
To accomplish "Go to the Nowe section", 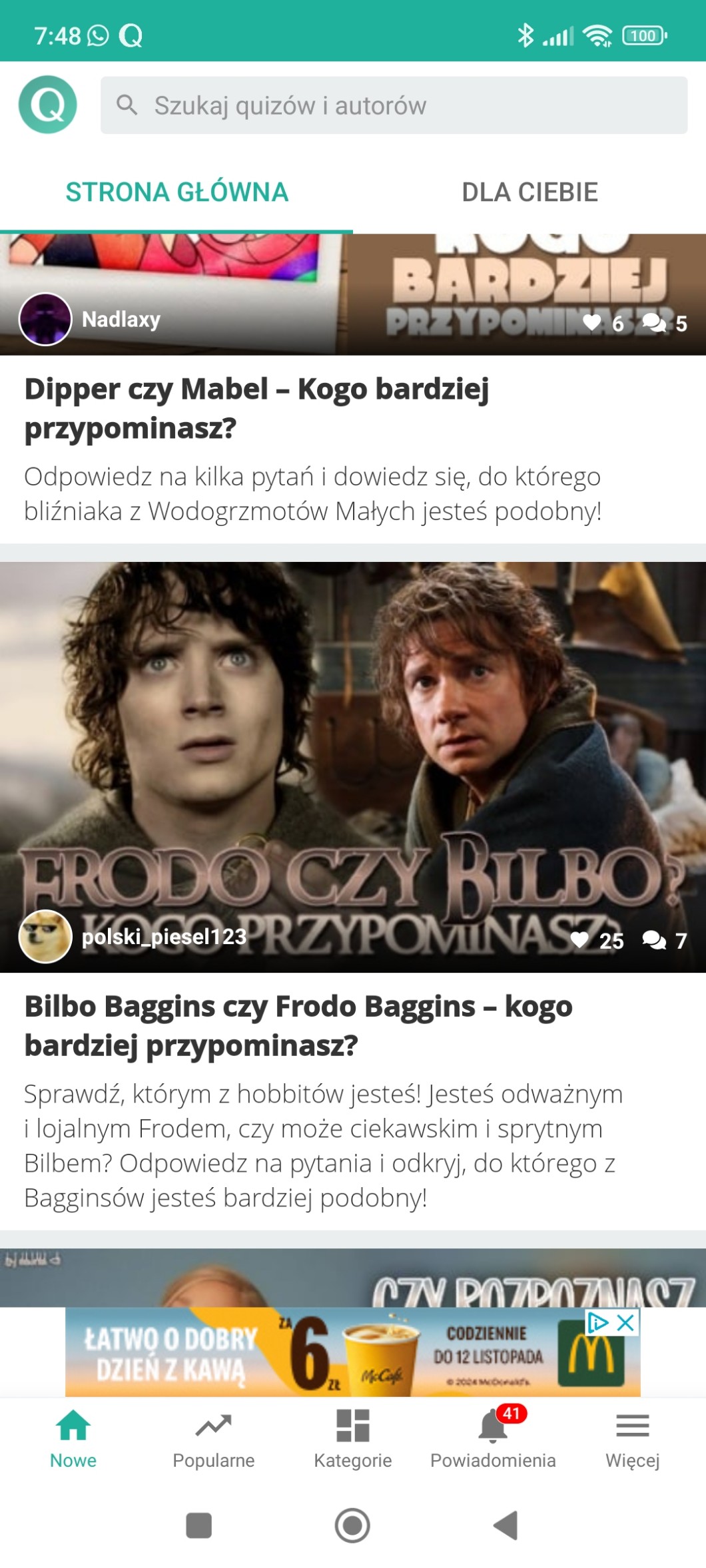I will pyautogui.click(x=73, y=1439).
